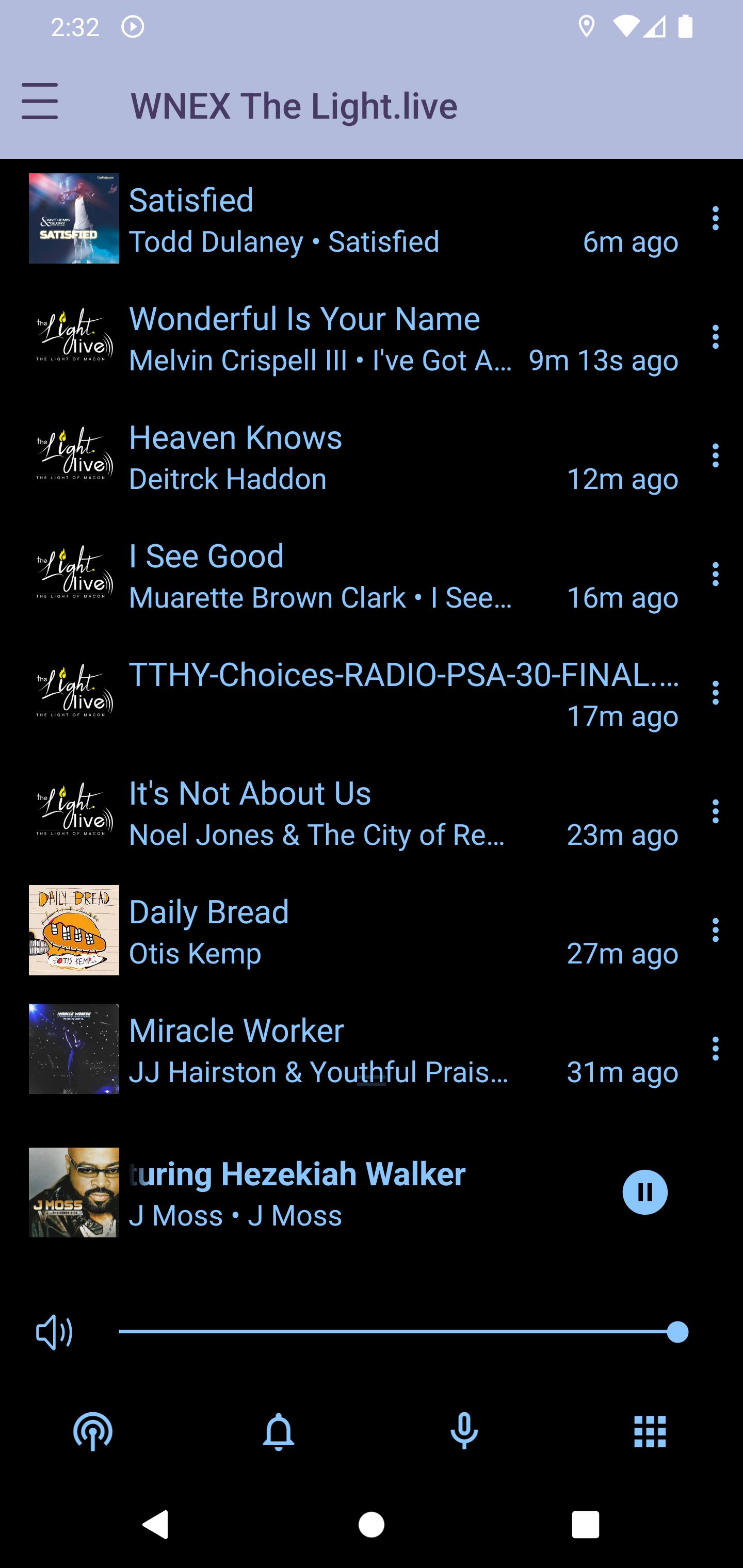Mute using the volume speaker icon
The width and height of the screenshot is (743, 1568).
click(54, 1332)
